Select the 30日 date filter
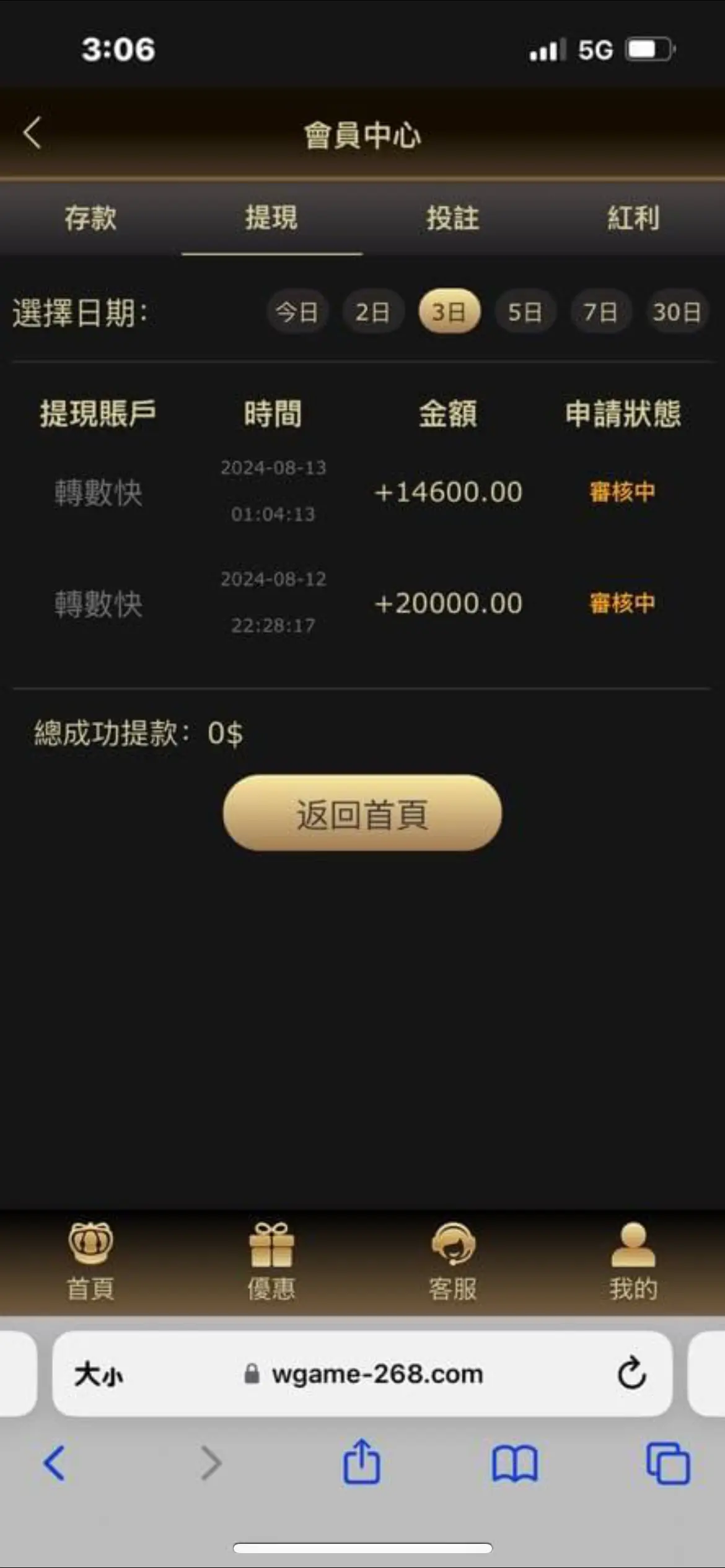The width and height of the screenshot is (725, 1568). (677, 311)
